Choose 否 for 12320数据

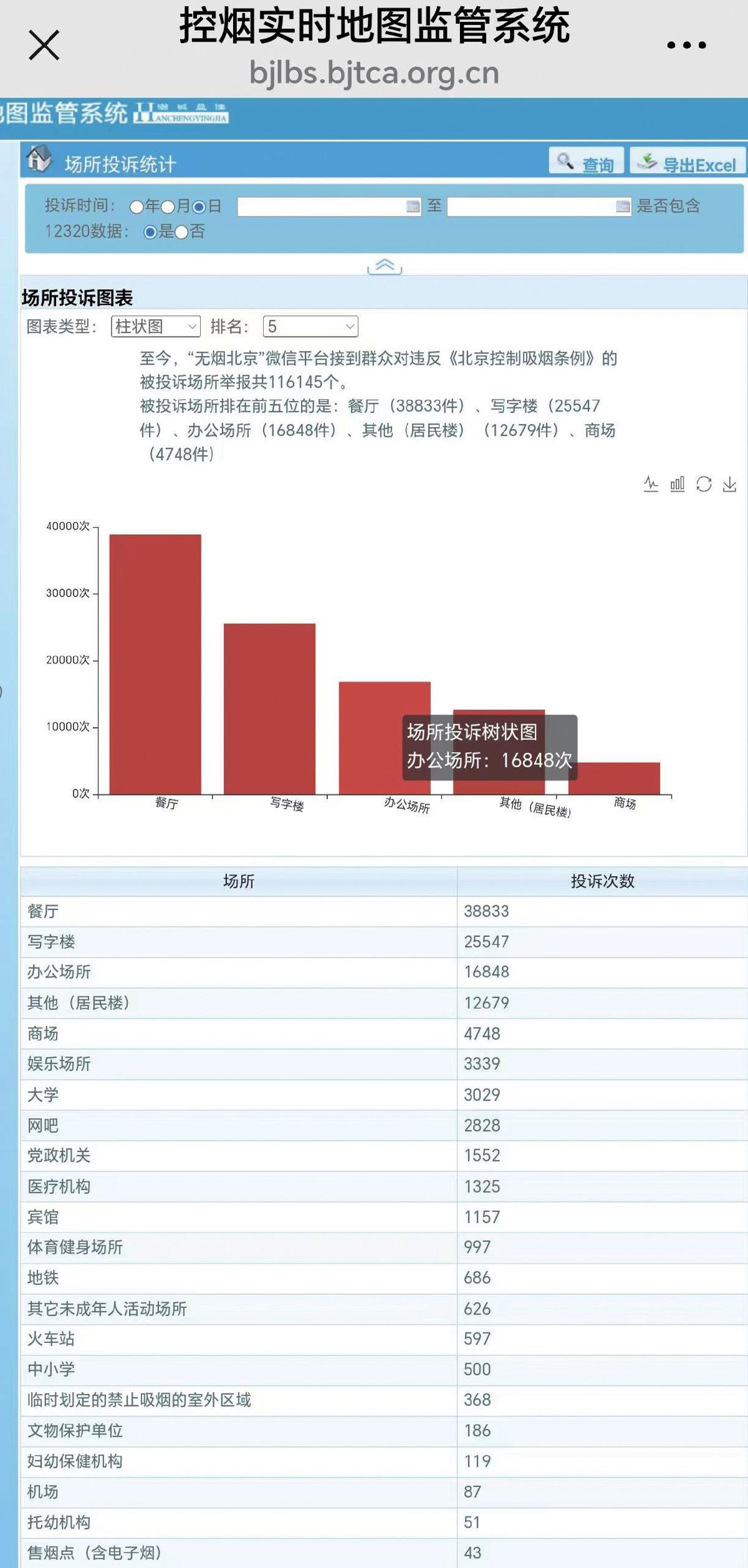181,233
